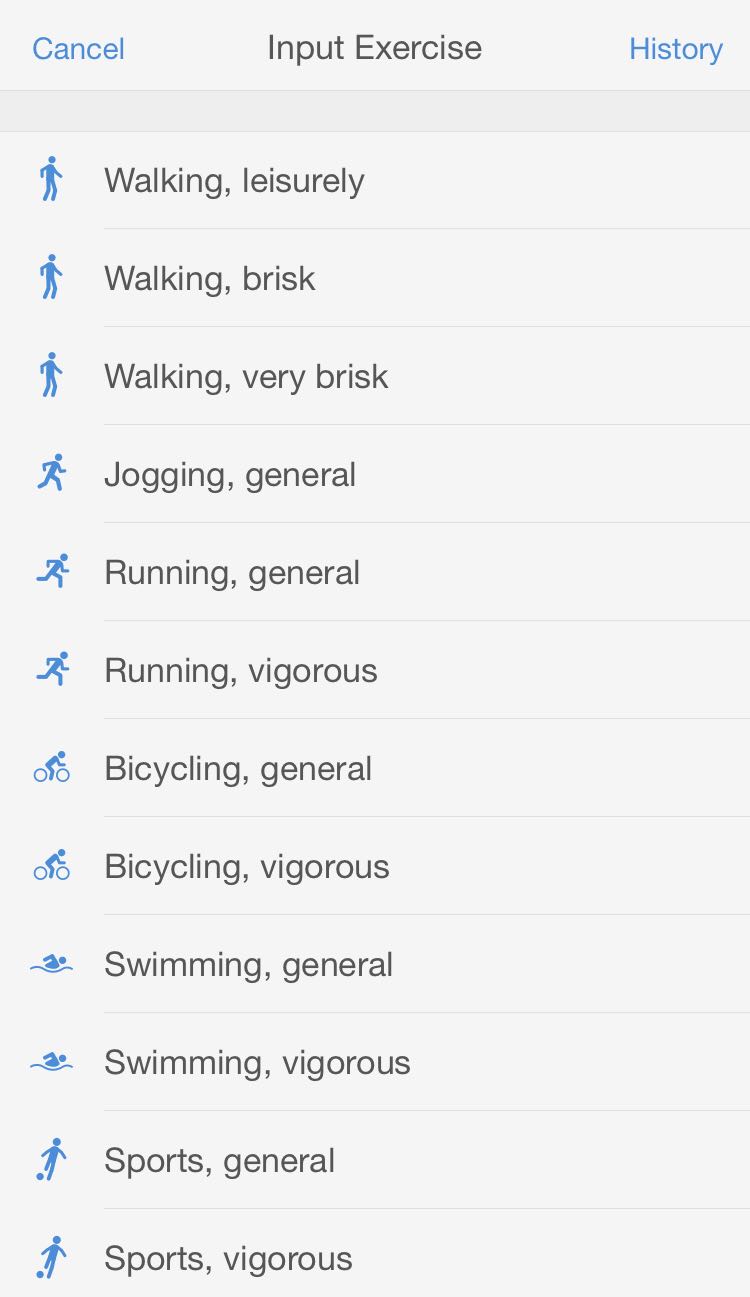750x1297 pixels.
Task: Pick Swimming, vigorous
Action: 375,1062
